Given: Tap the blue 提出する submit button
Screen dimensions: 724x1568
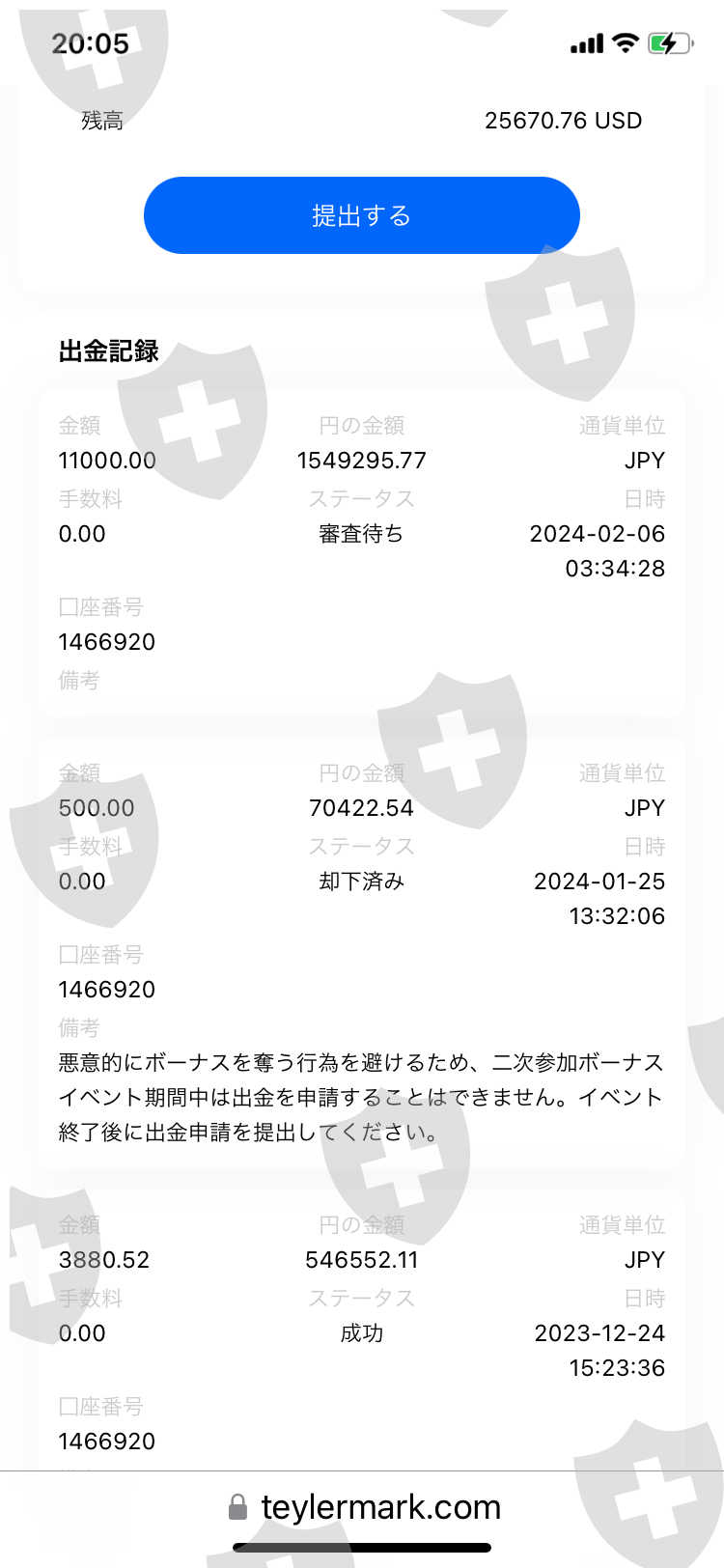Looking at the screenshot, I should pos(362,215).
